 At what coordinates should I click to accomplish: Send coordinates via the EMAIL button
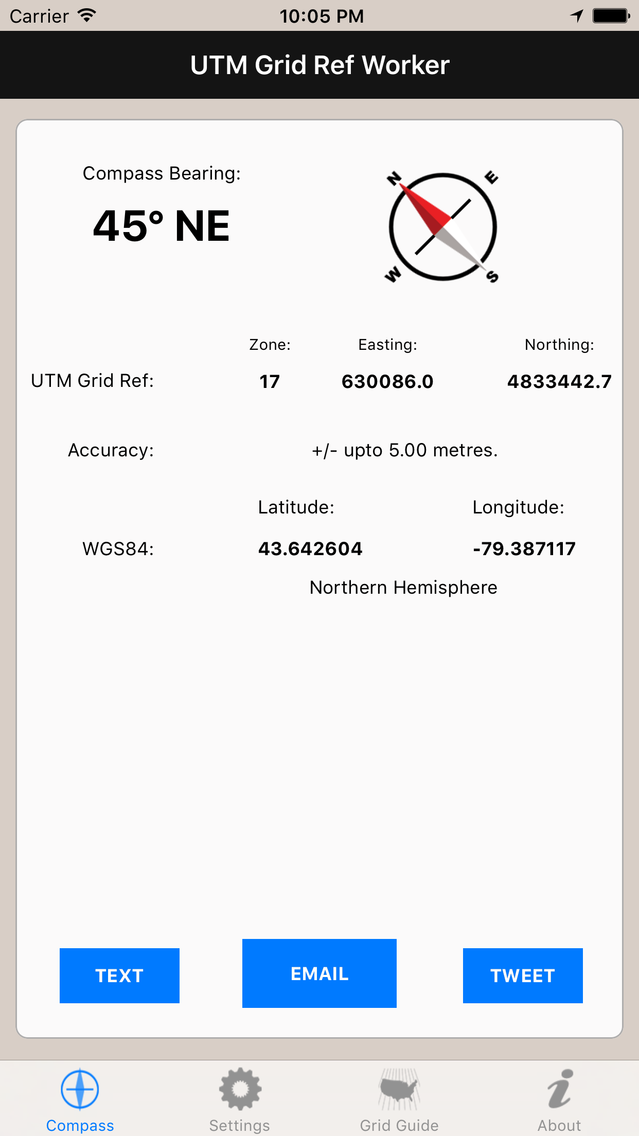click(x=320, y=973)
